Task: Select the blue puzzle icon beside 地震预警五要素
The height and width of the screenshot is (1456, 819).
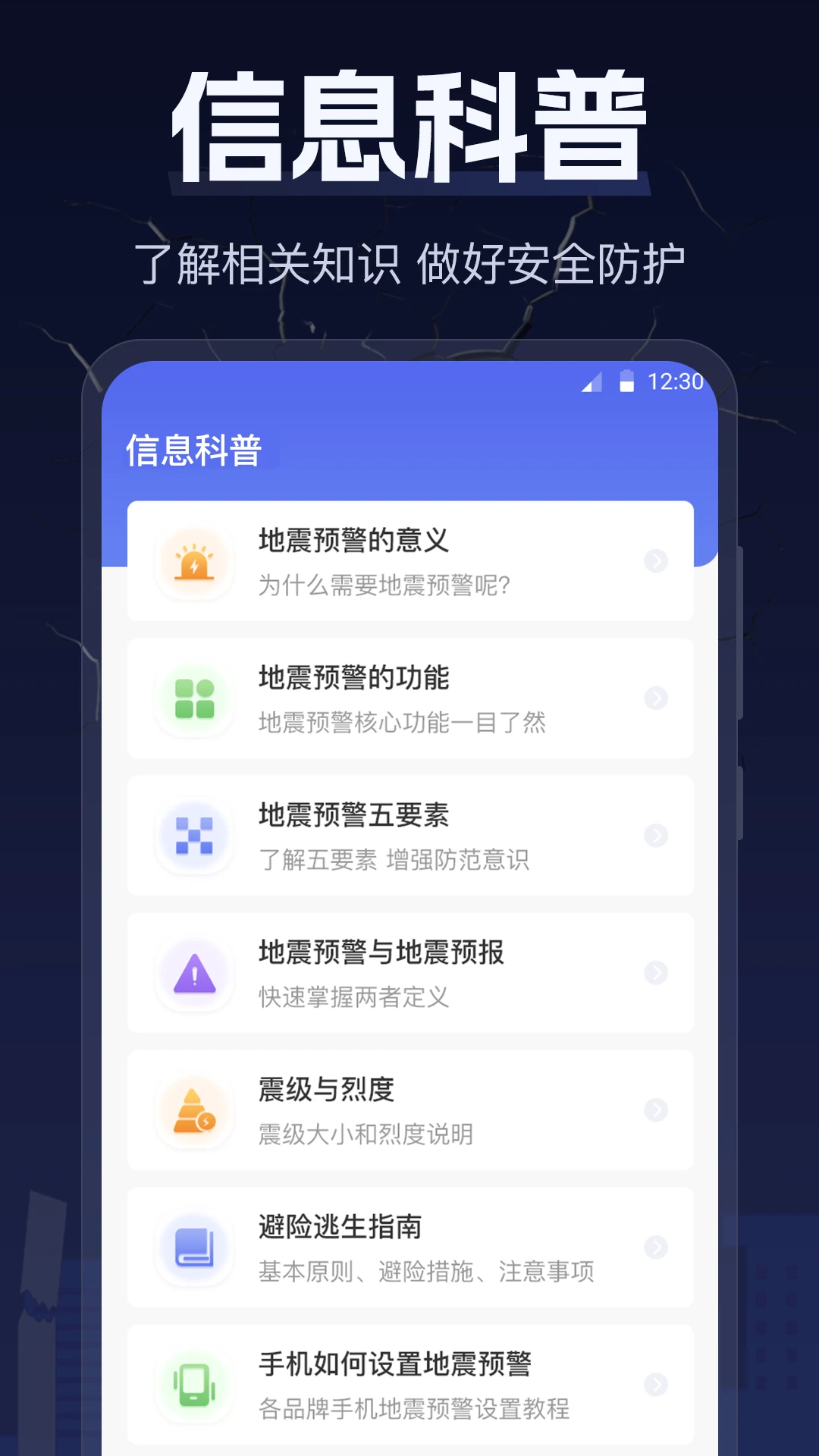Action: (194, 836)
